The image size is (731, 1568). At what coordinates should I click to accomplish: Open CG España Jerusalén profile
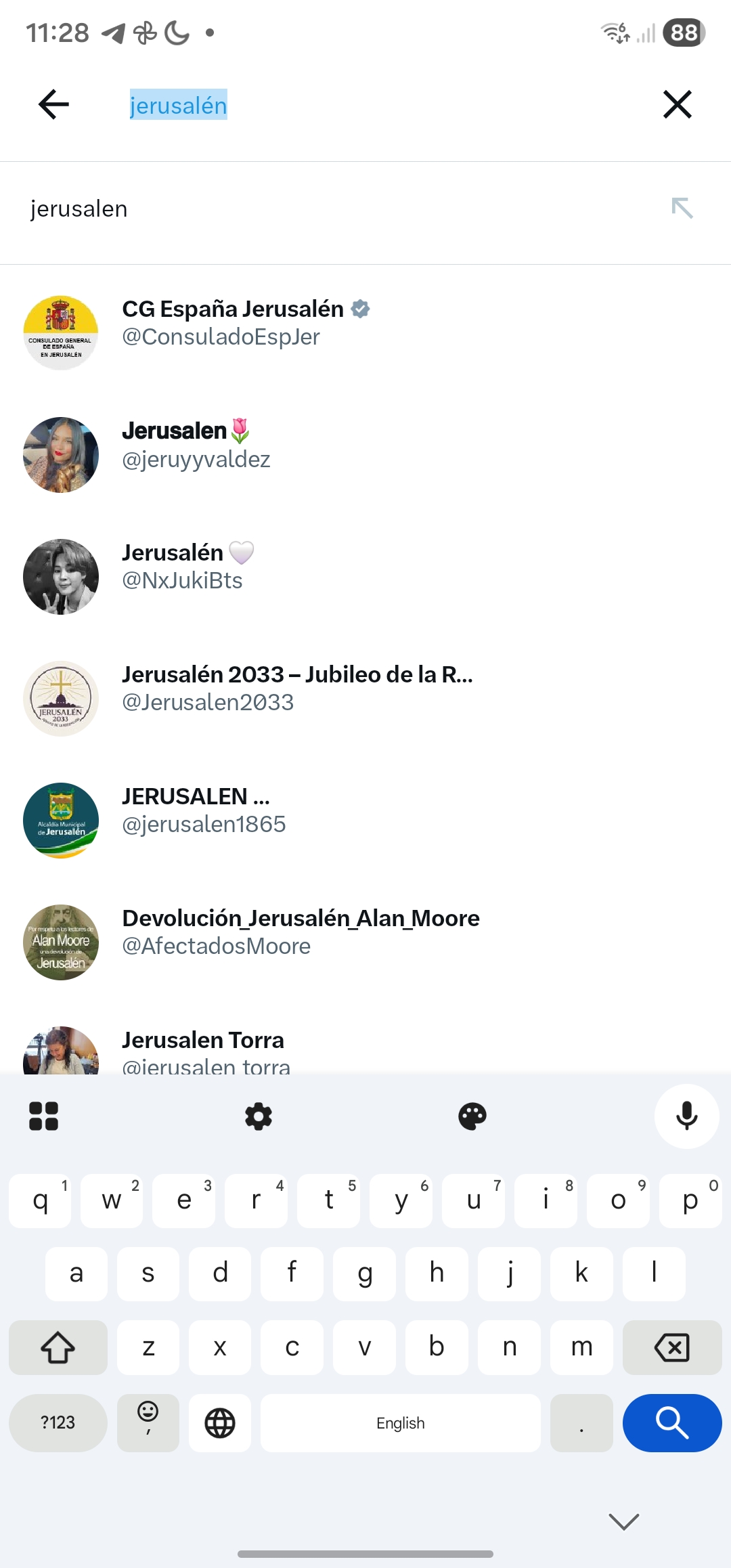245,322
